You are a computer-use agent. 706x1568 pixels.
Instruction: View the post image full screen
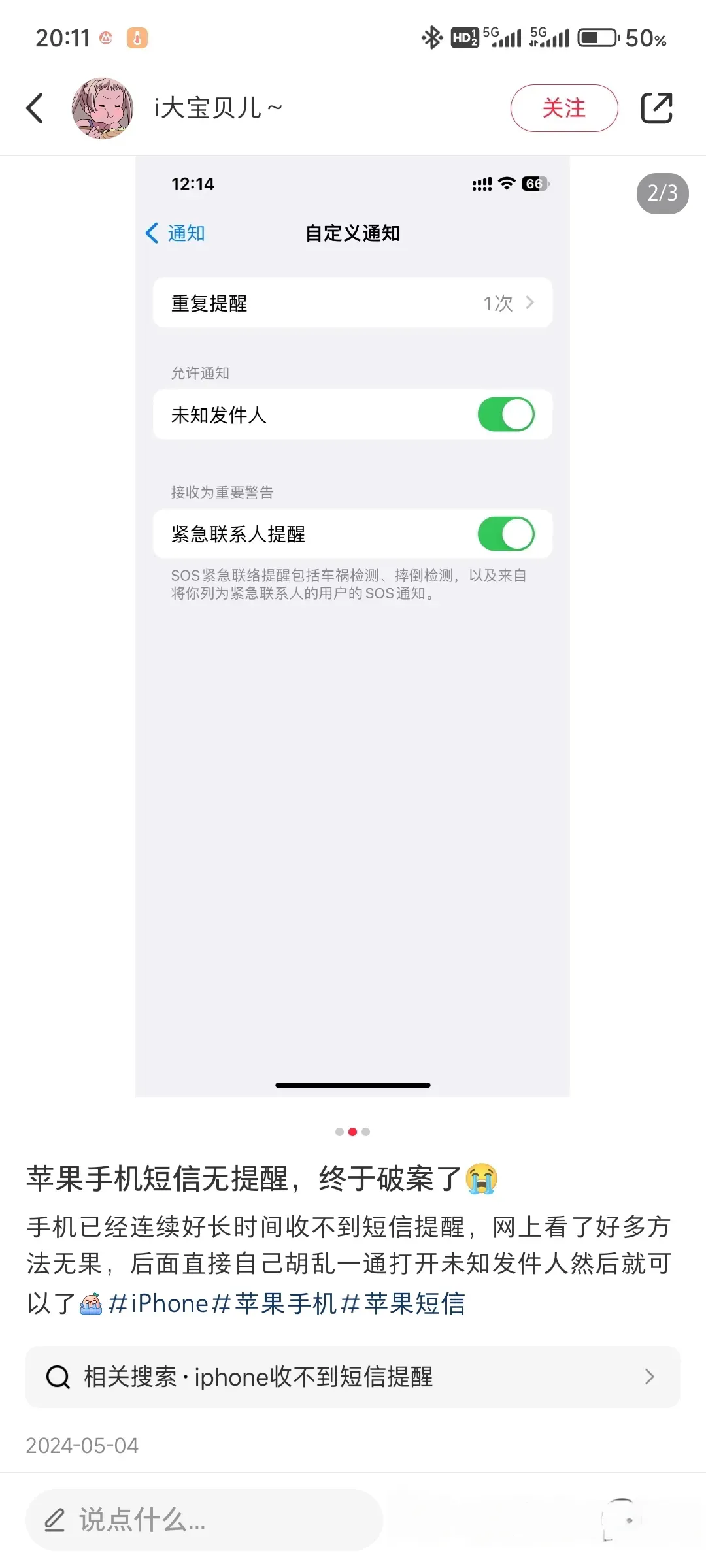(x=352, y=626)
